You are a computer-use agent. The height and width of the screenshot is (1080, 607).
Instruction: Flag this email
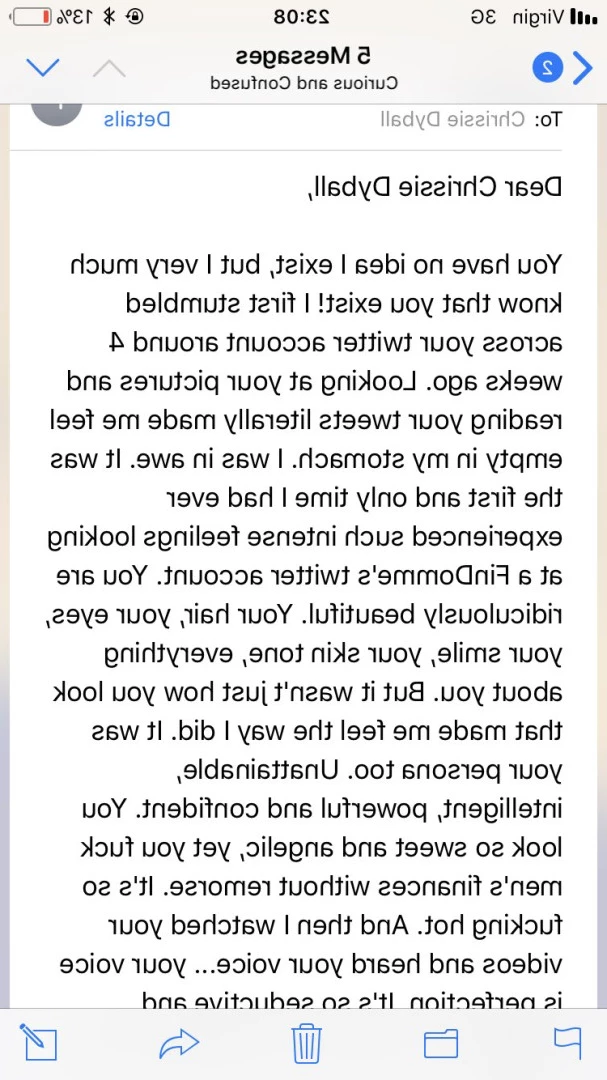pyautogui.click(x=568, y=1043)
